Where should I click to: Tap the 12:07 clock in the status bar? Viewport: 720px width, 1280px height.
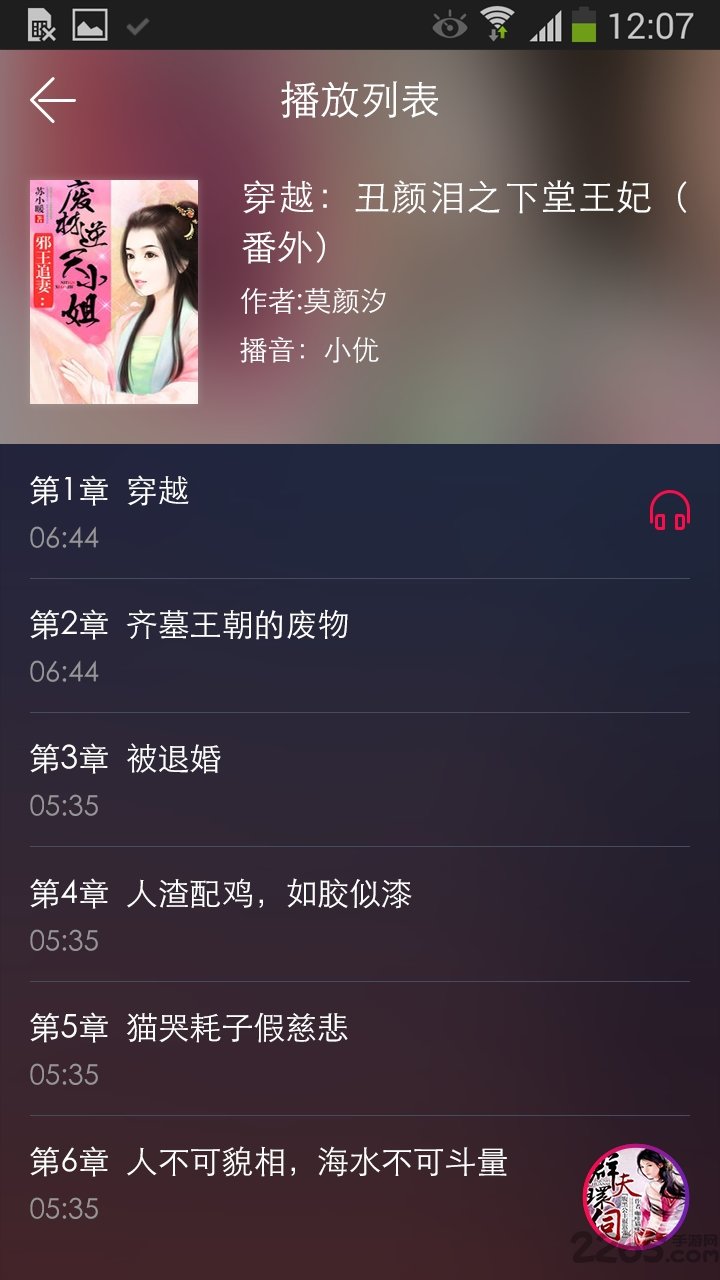[655, 25]
